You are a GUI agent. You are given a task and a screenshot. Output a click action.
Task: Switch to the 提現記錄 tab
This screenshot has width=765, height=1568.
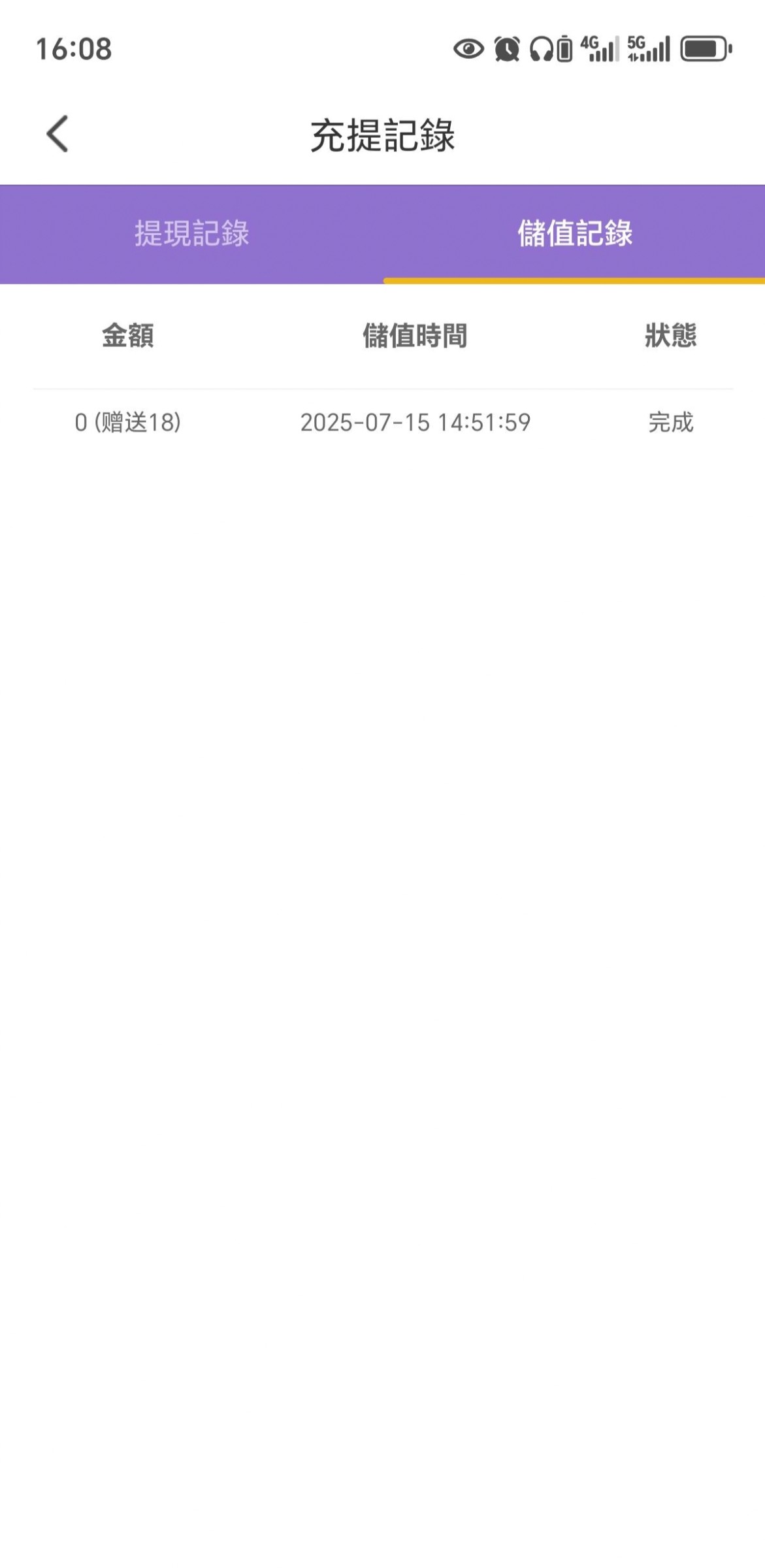(x=191, y=233)
